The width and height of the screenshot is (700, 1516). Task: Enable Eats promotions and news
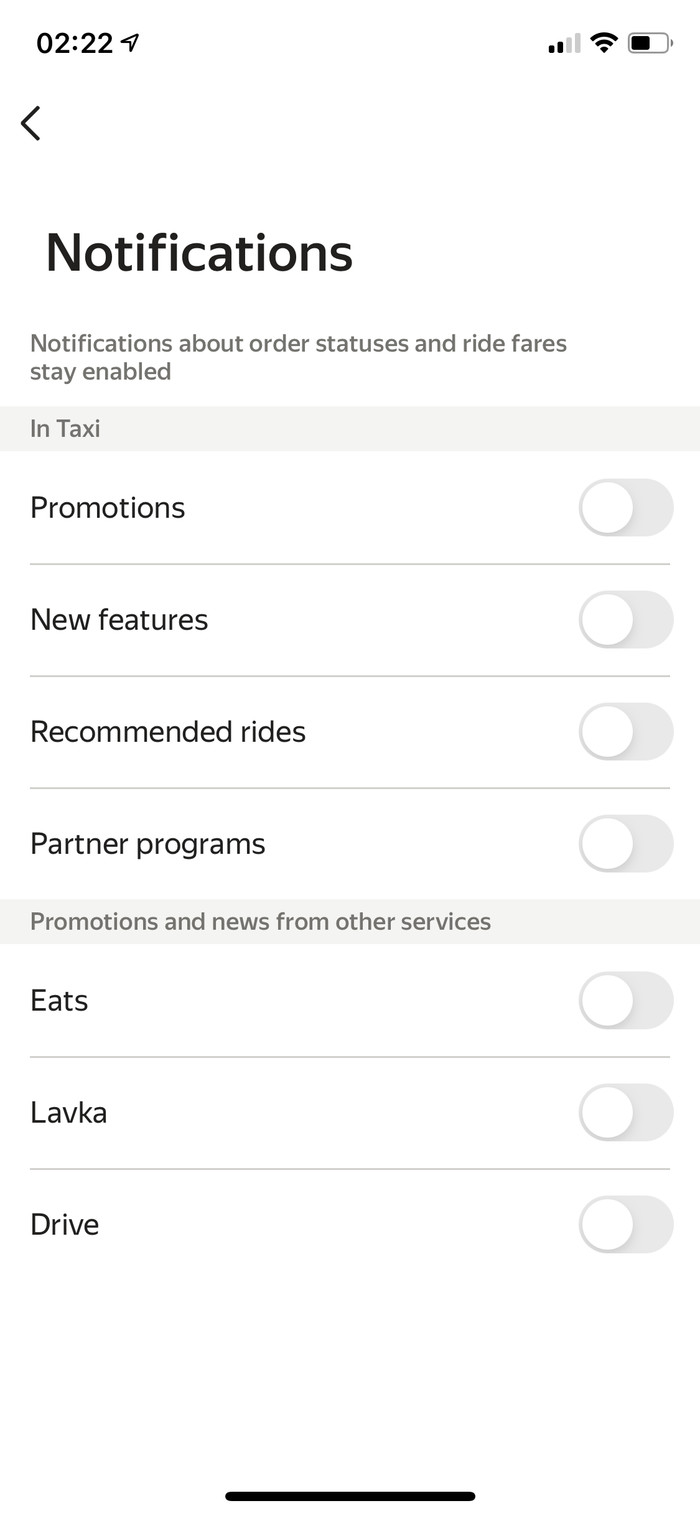pyautogui.click(x=625, y=1000)
